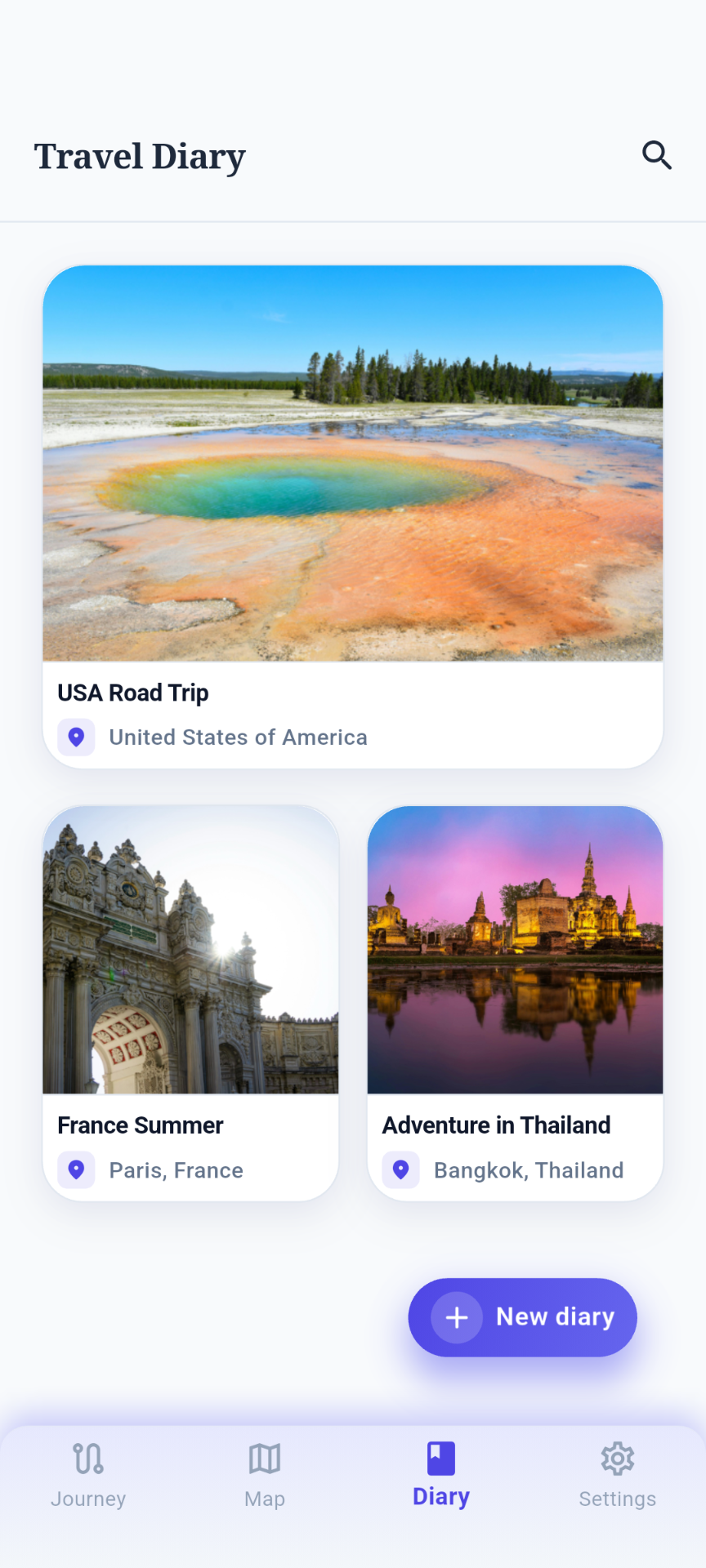Select the Diary tab
The height and width of the screenshot is (1568, 706).
point(441,1476)
